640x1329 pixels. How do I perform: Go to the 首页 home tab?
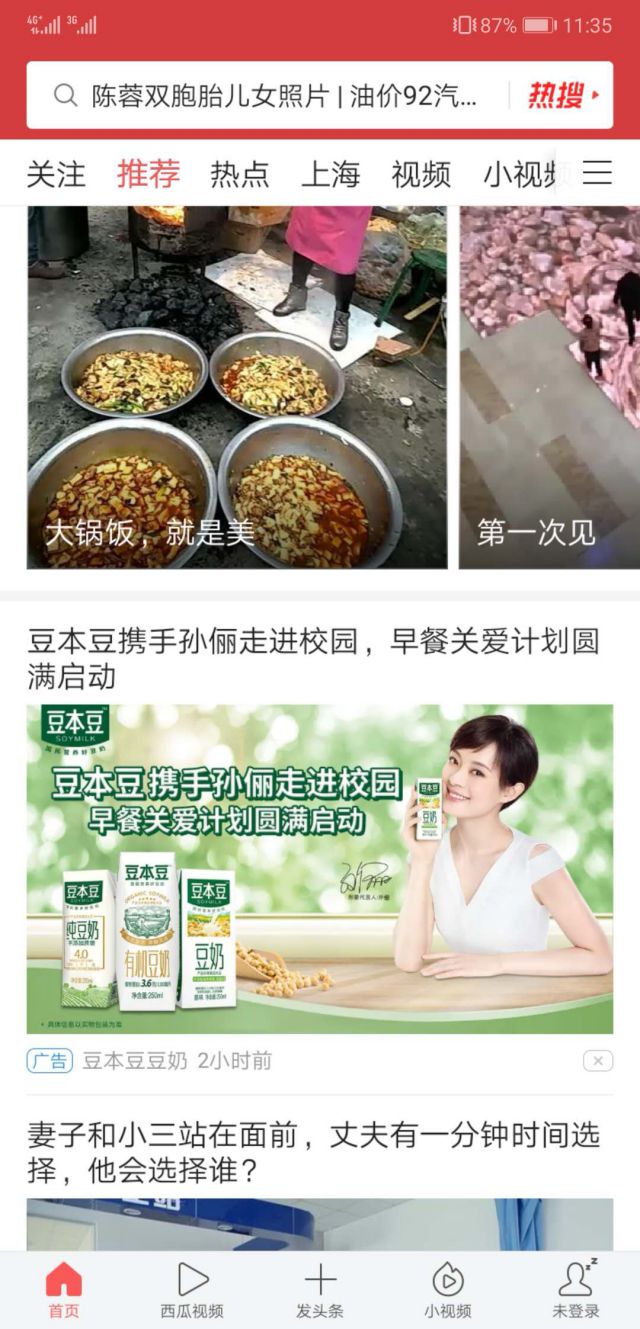click(x=64, y=1290)
